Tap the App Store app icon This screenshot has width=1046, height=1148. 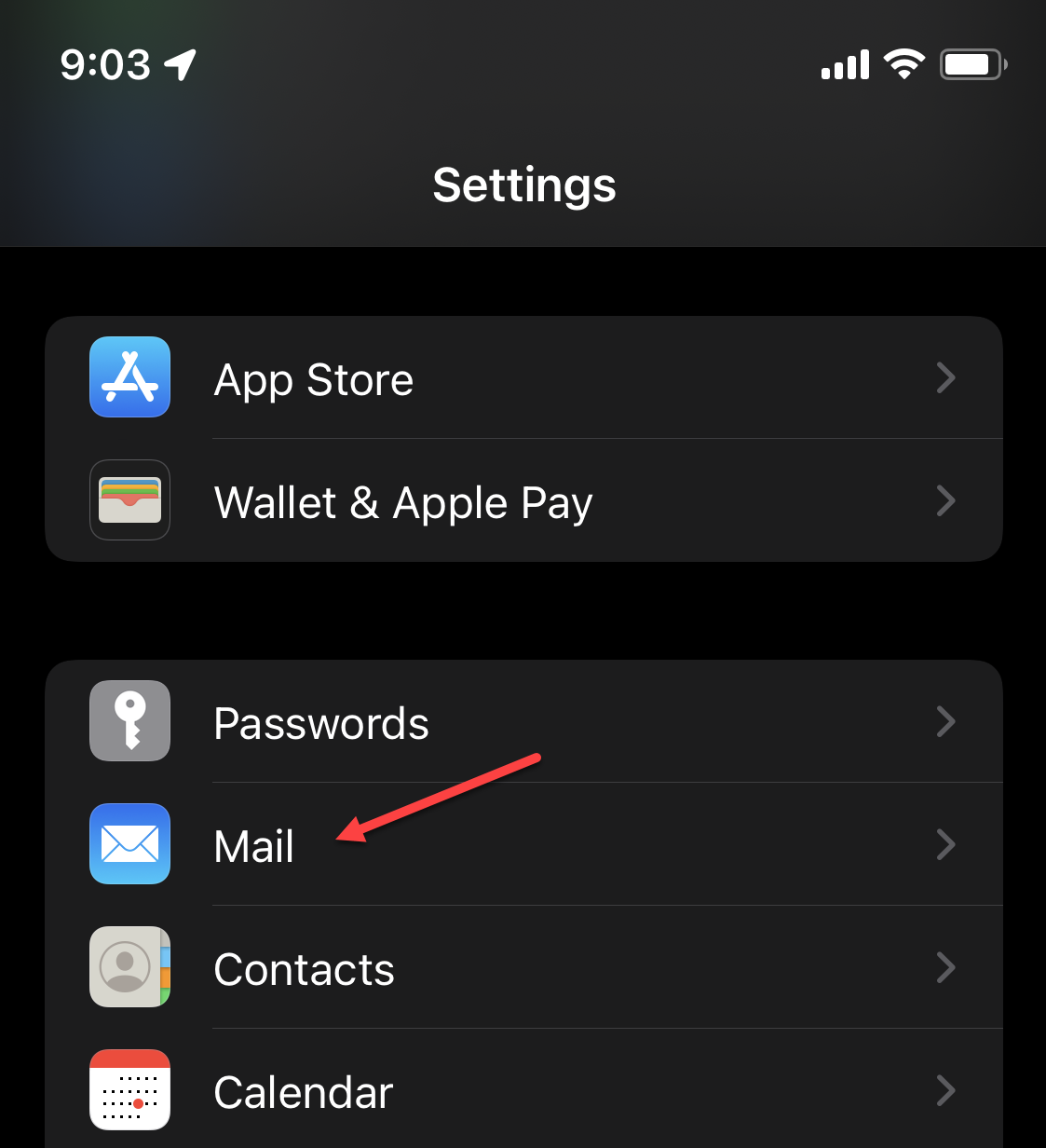coord(129,377)
